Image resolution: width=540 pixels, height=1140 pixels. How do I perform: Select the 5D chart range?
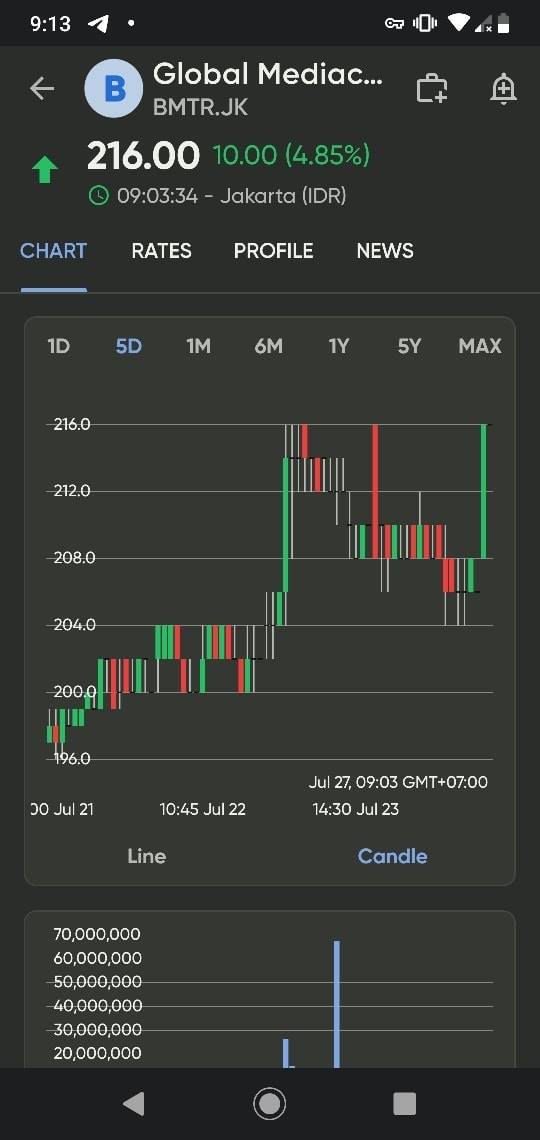[x=129, y=346]
